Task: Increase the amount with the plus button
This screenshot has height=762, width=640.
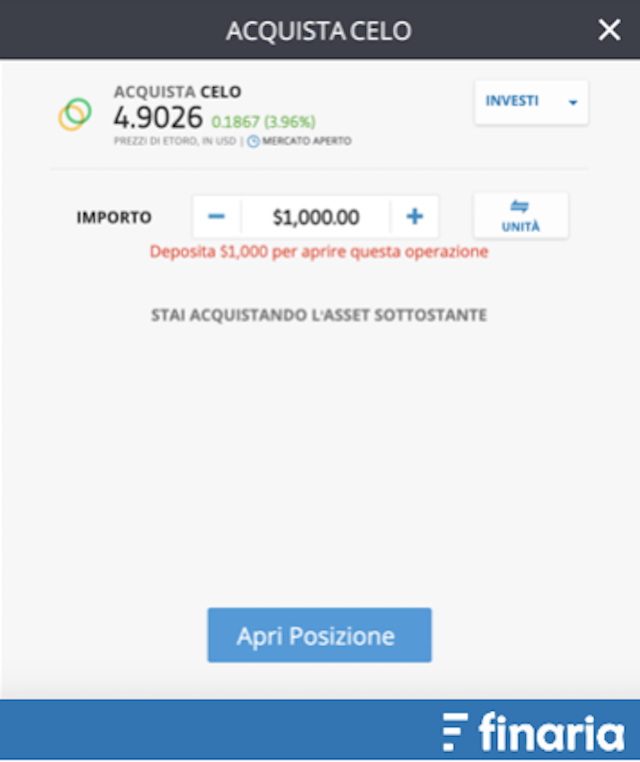Action: point(414,217)
